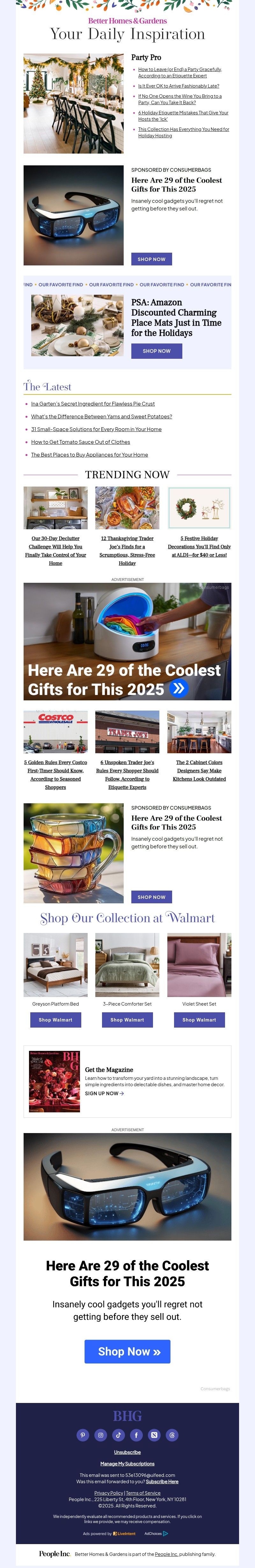Screen dimensions: 255x1568
Task: Unsubscribe from this newsletter
Action: click(127, 1452)
